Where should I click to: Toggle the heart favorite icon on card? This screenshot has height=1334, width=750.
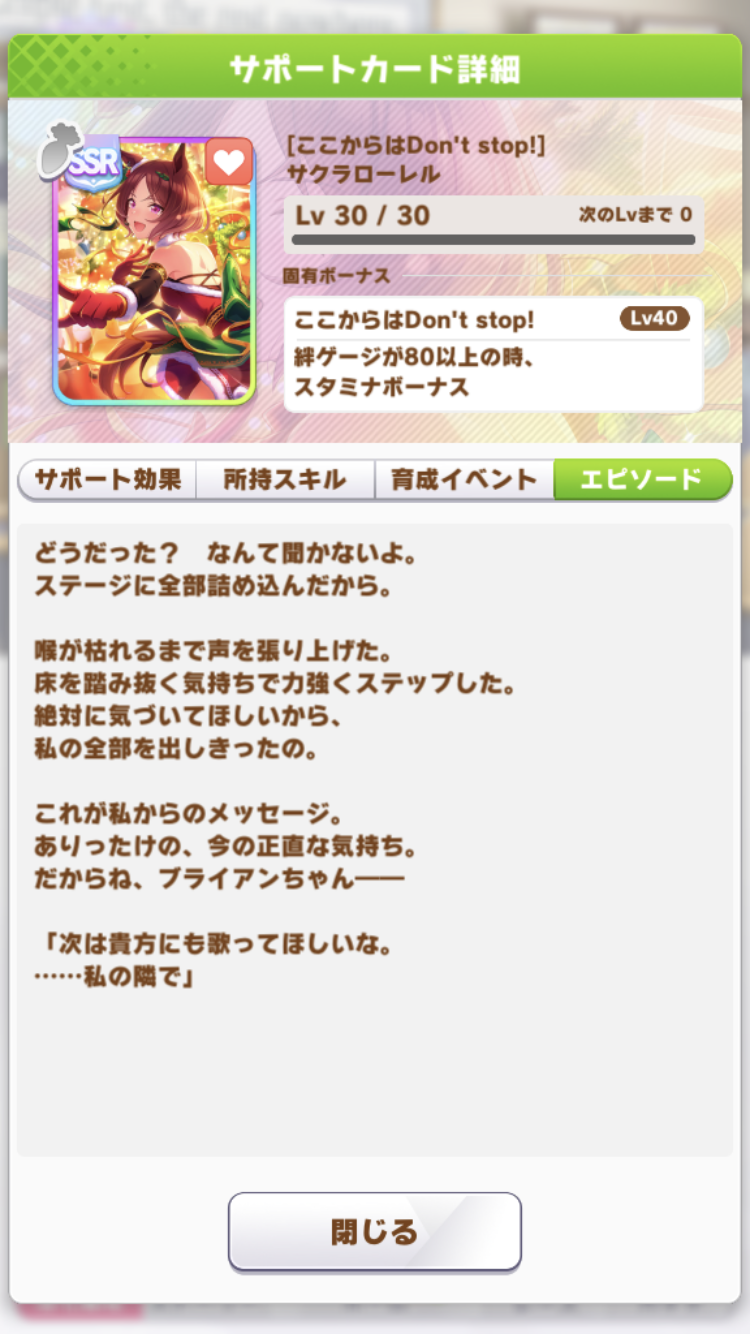229,162
